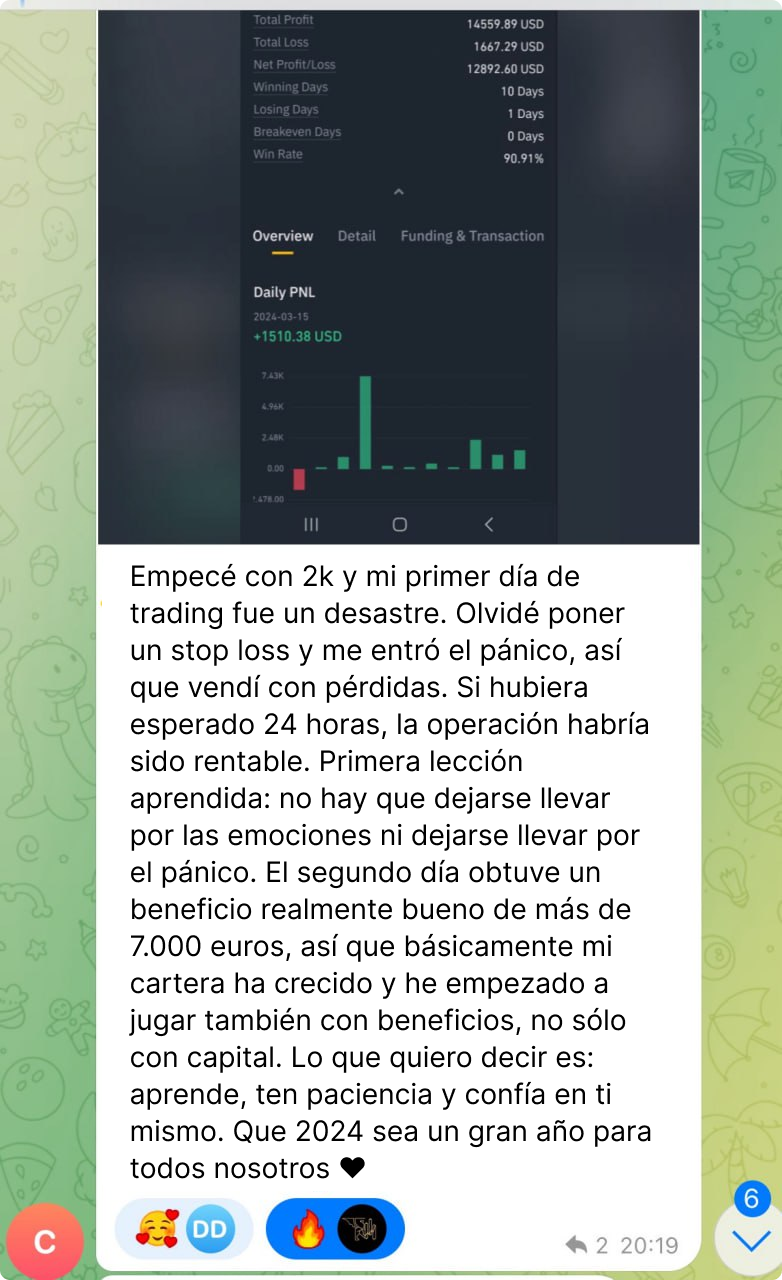This screenshot has width=782, height=1280.
Task: Open the trading screenshot image in the message
Action: (x=398, y=277)
